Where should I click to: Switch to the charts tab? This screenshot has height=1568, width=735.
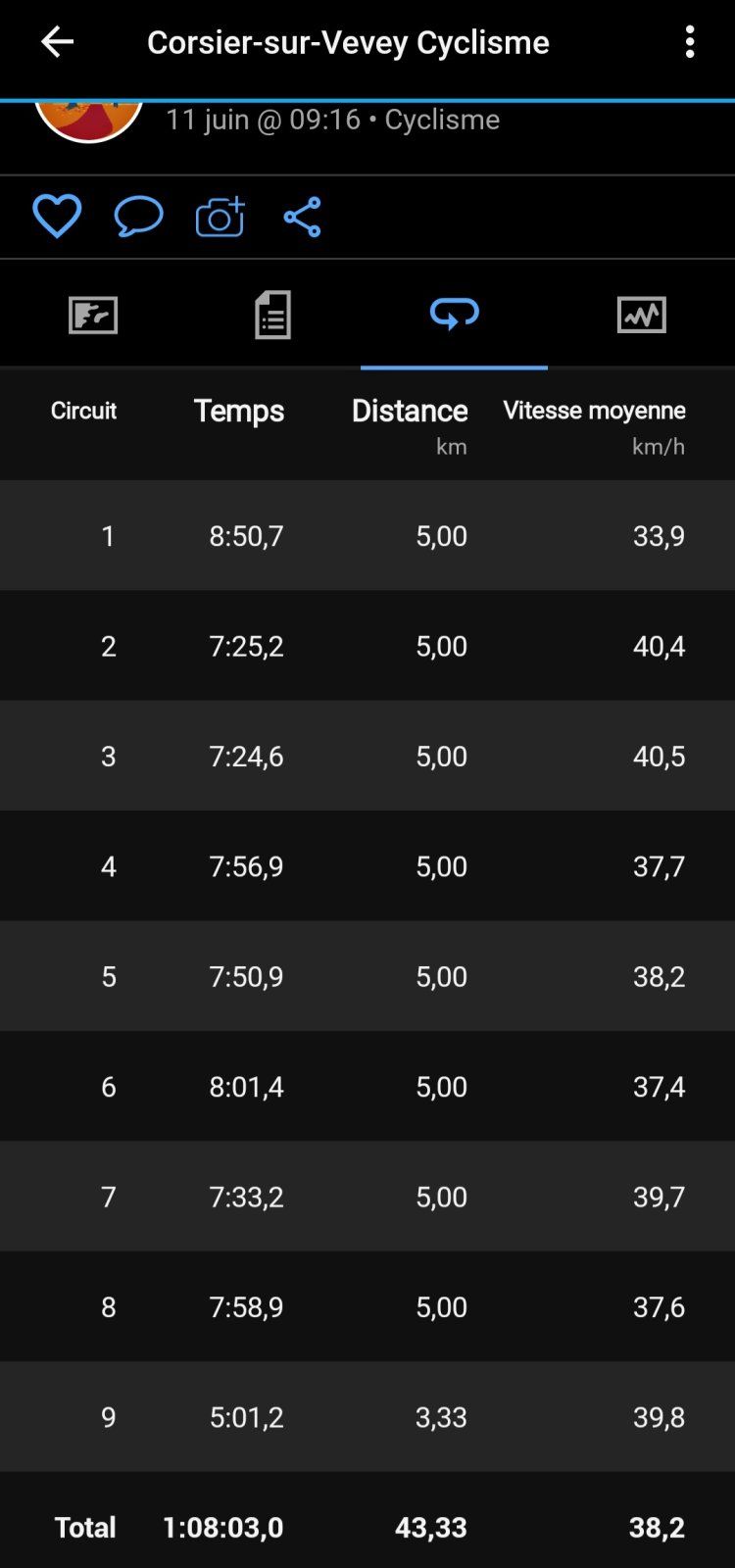pyautogui.click(x=641, y=316)
